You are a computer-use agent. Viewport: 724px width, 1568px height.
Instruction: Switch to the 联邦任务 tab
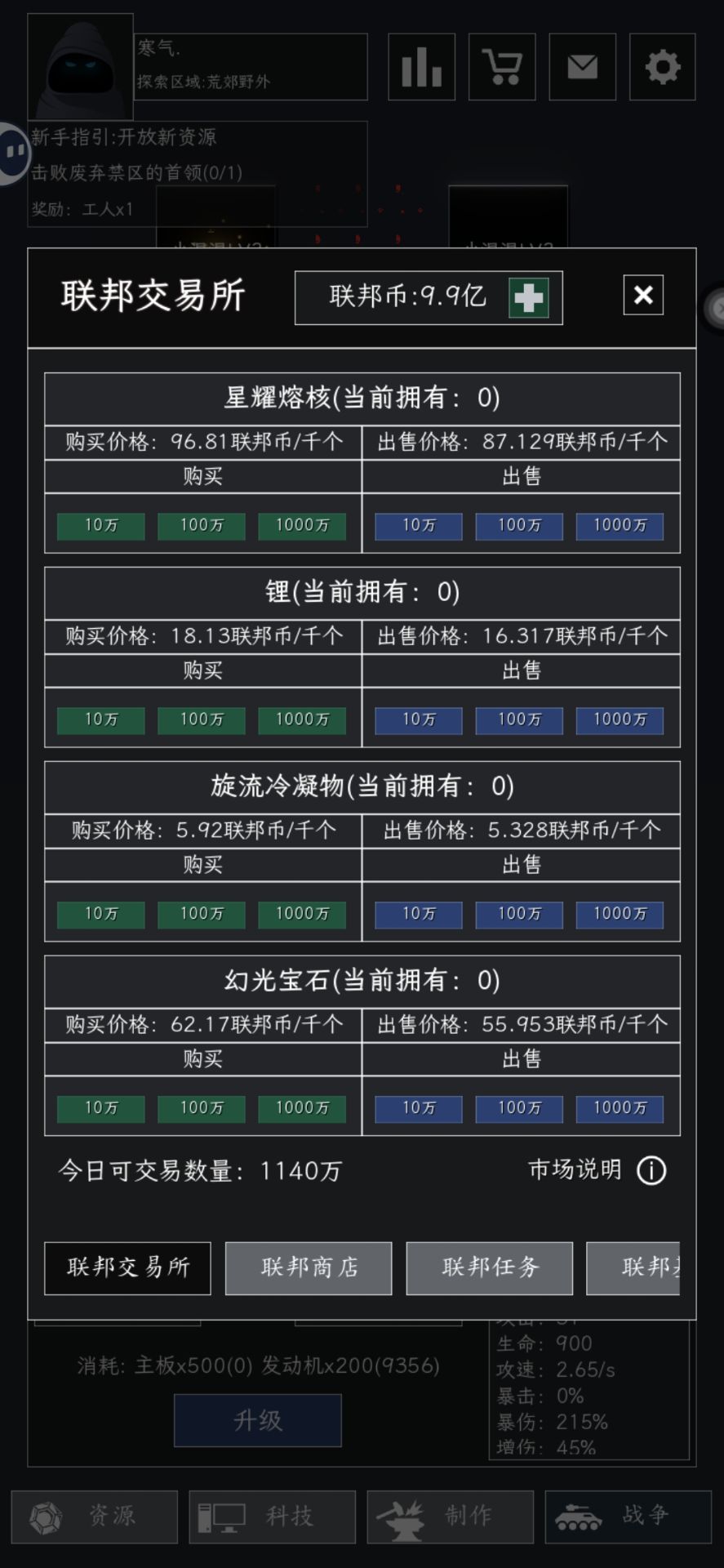490,1267
